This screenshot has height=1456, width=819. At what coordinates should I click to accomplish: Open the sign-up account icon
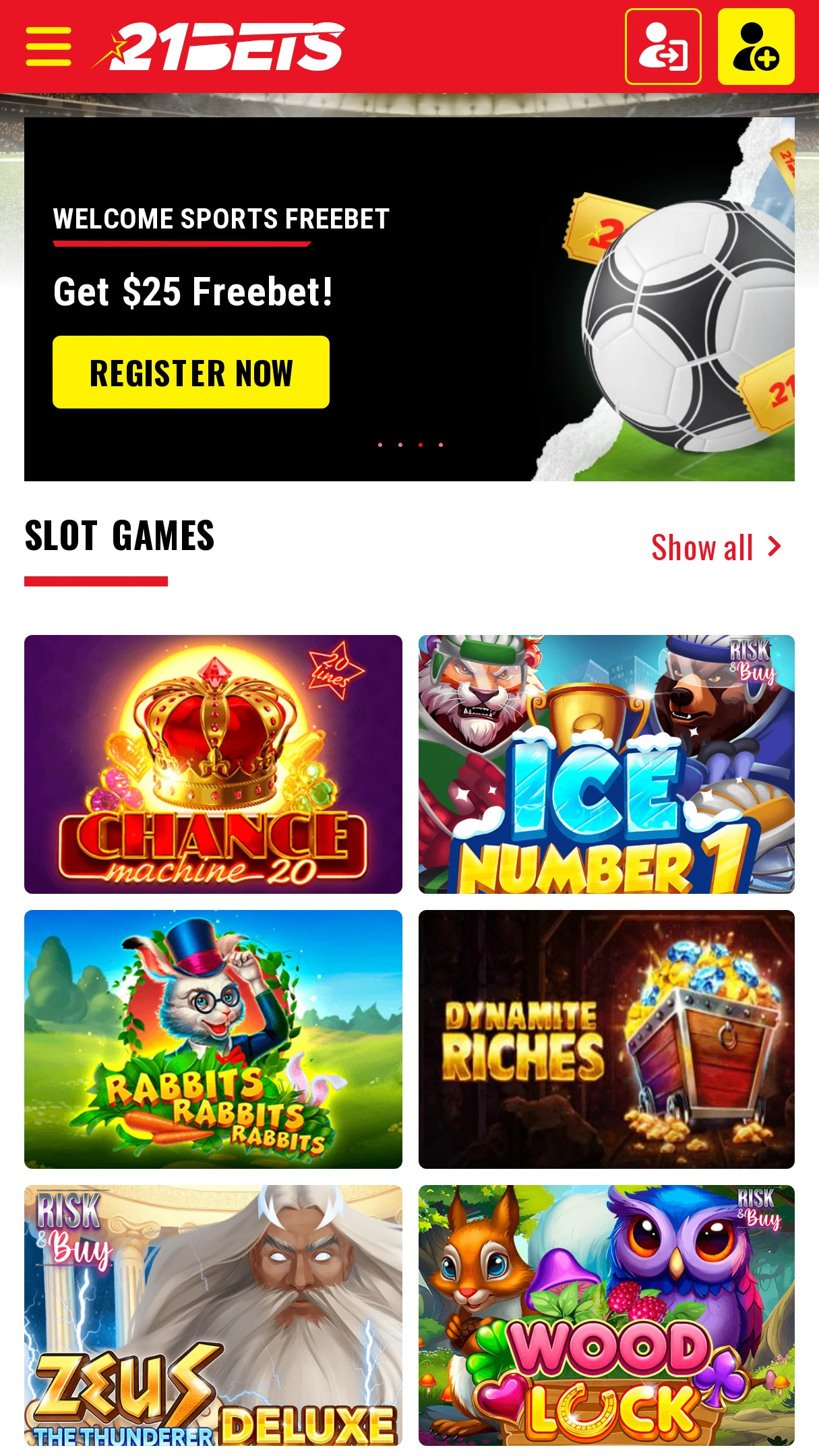756,47
